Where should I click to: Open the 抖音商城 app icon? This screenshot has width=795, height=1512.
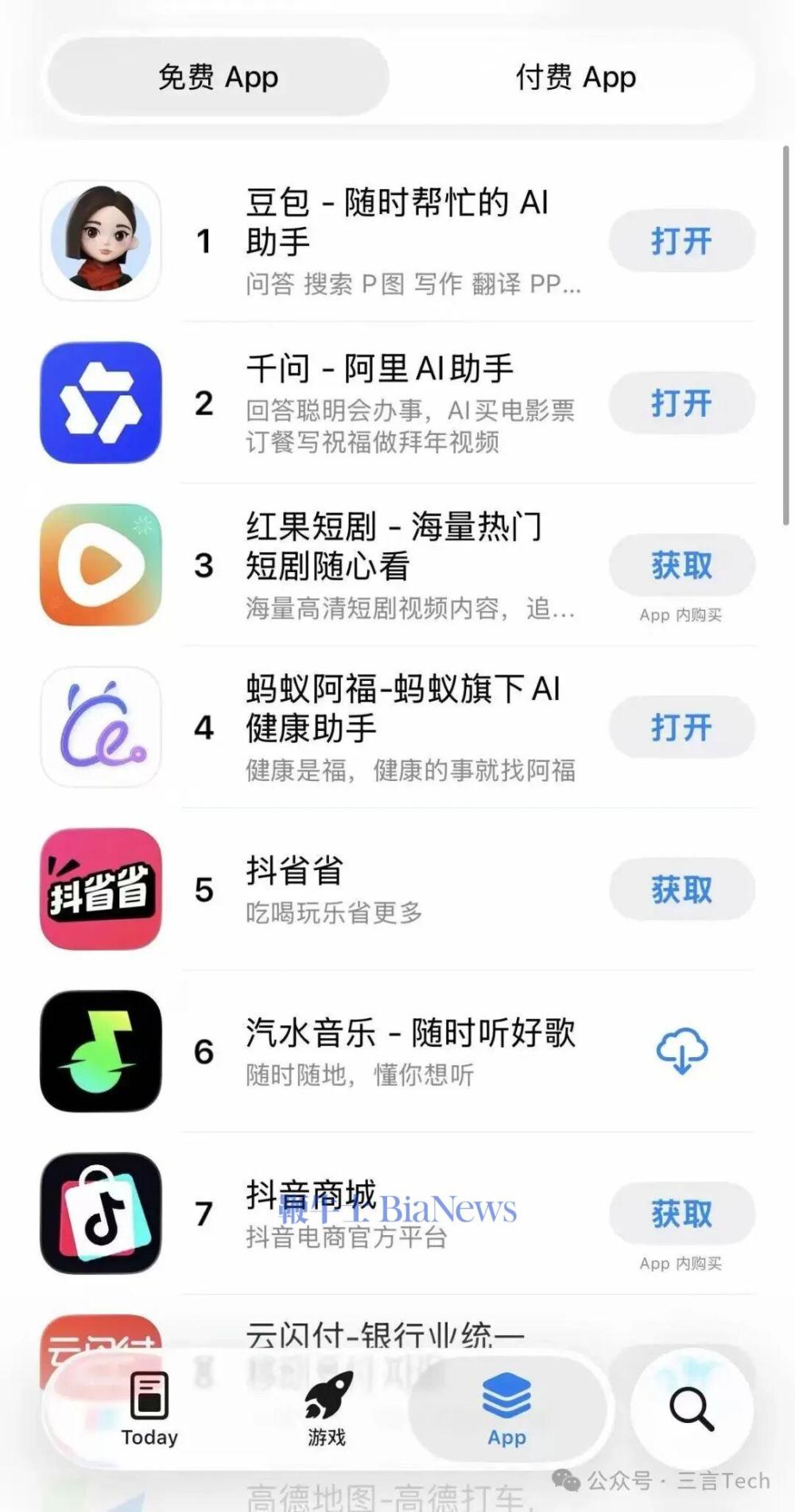(100, 1214)
